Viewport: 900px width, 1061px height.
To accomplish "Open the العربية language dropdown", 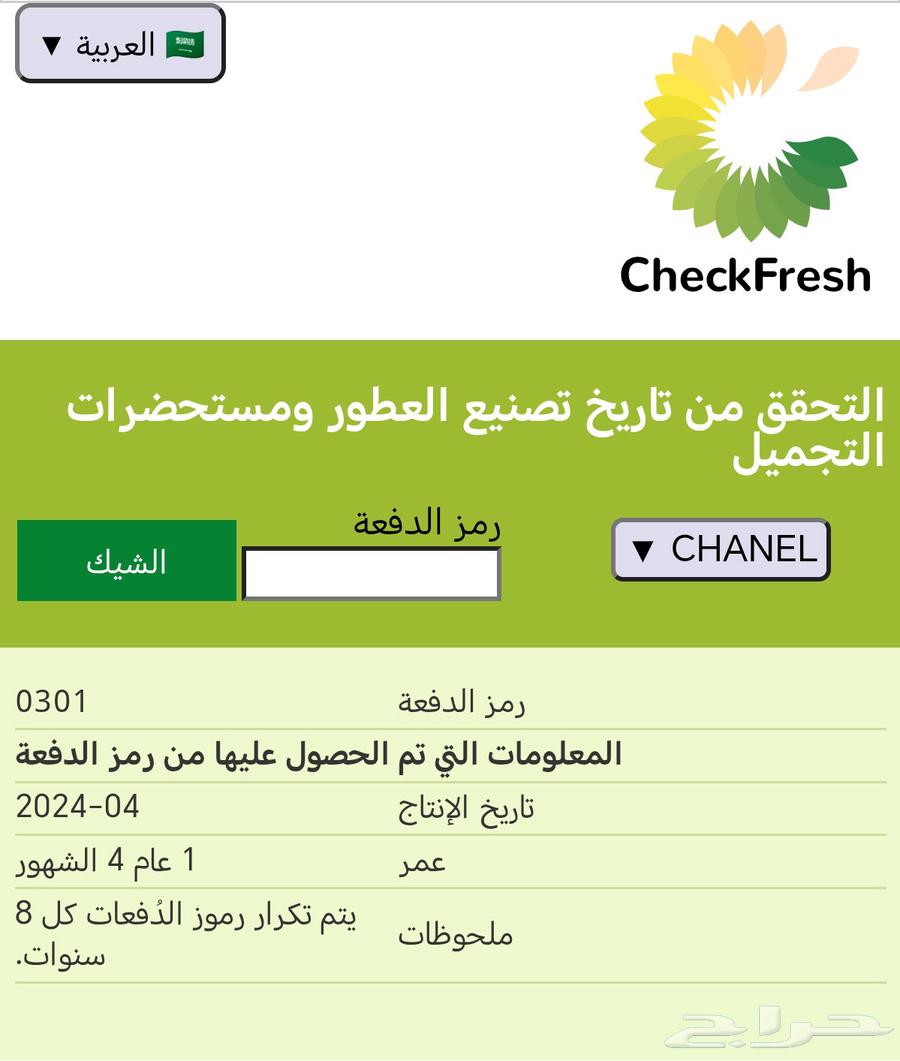I will coord(121,44).
